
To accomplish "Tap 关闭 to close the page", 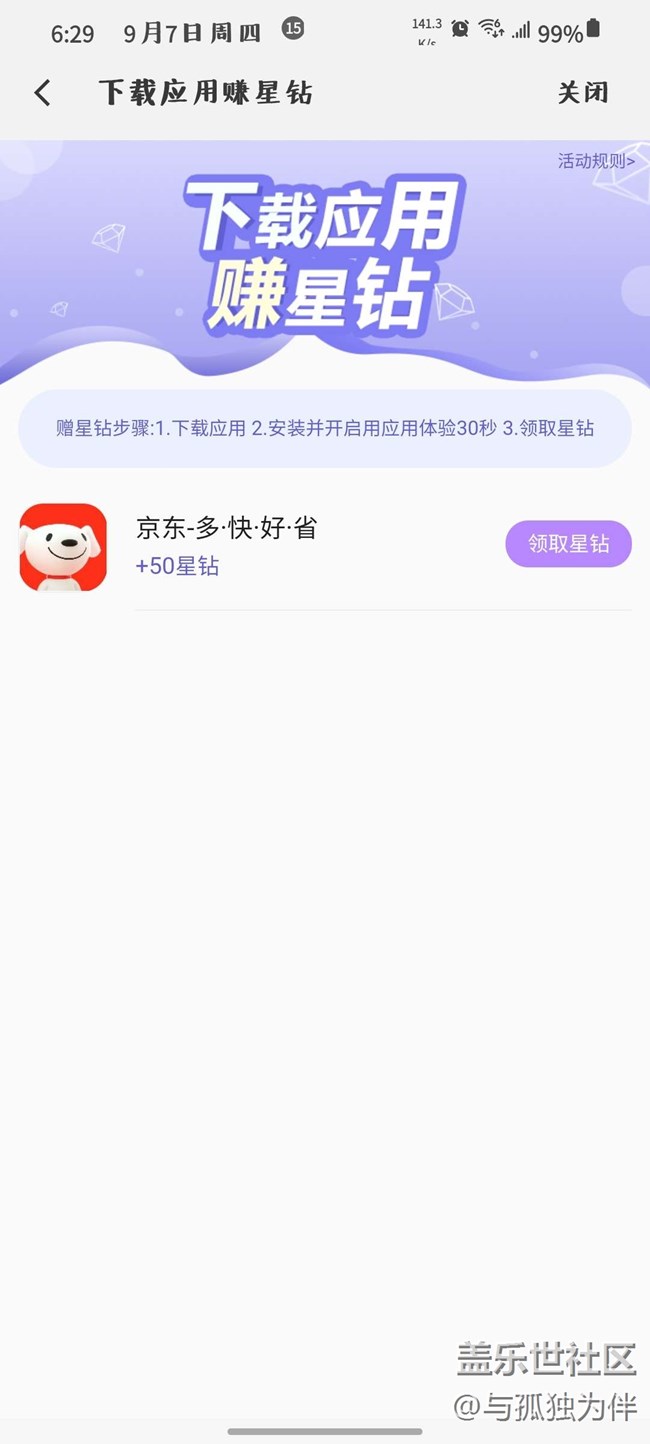I will point(582,93).
